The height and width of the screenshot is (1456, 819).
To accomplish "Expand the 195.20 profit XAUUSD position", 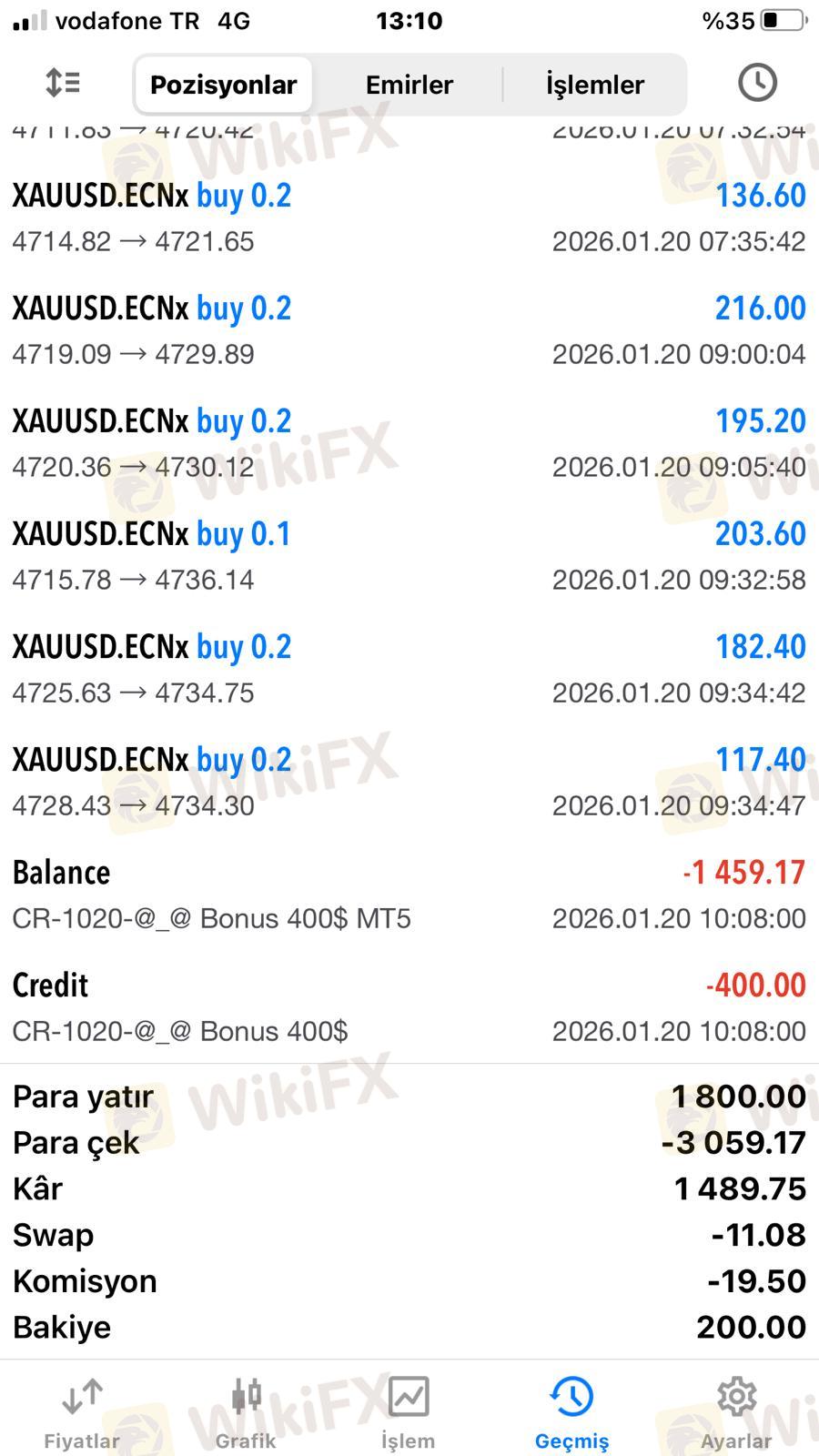I will click(409, 444).
